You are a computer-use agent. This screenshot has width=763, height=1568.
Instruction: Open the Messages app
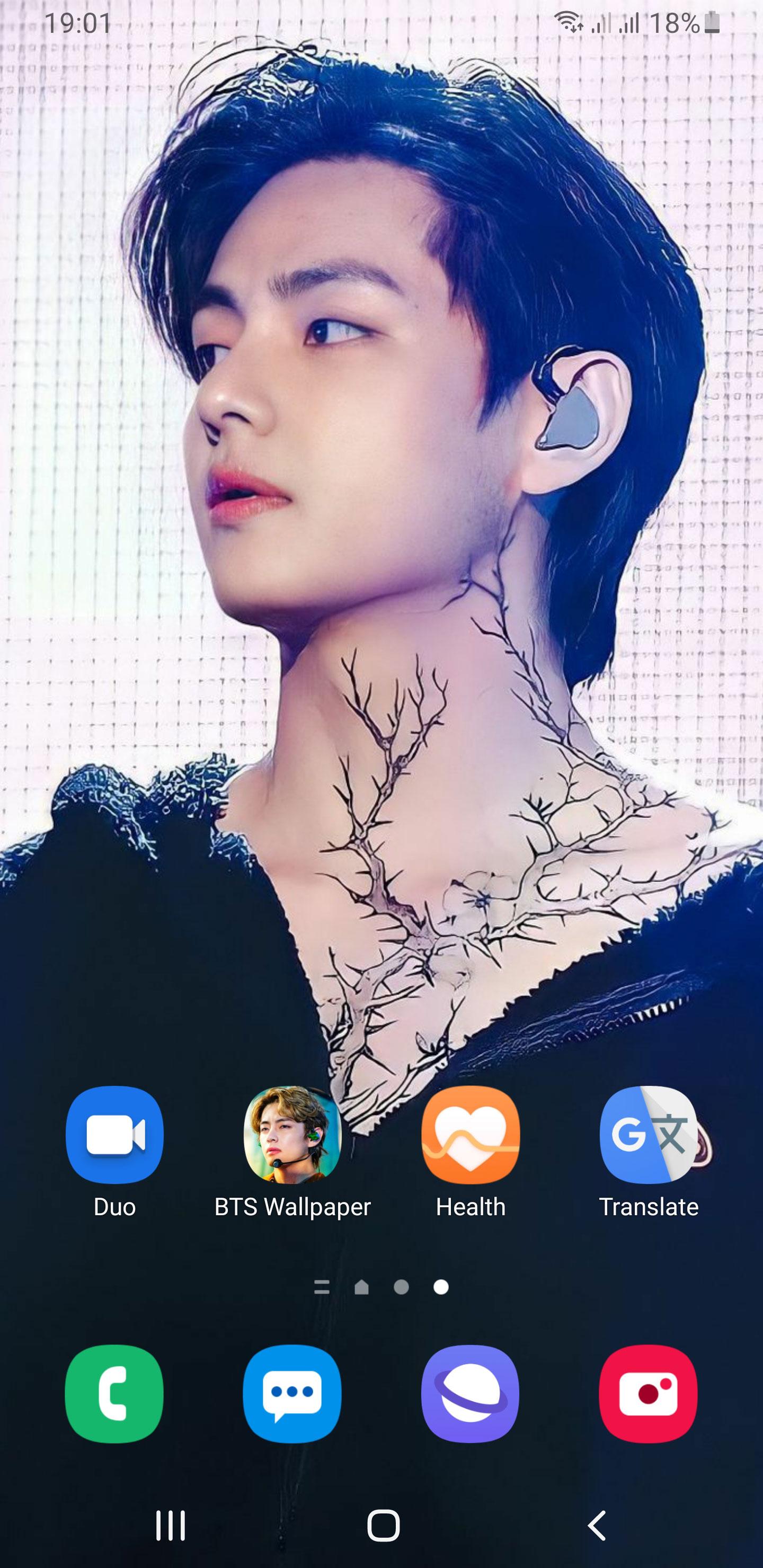click(292, 1393)
